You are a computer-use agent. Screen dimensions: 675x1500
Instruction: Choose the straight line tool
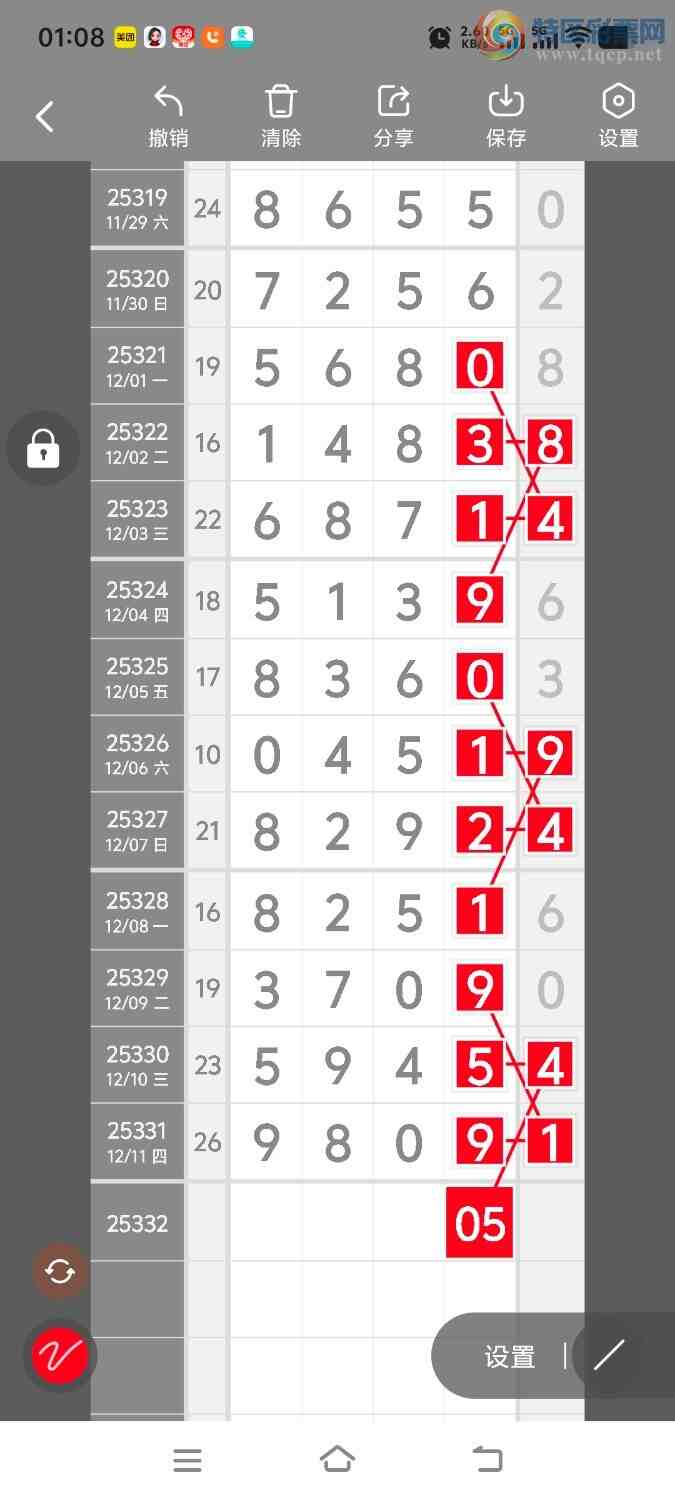point(608,1355)
